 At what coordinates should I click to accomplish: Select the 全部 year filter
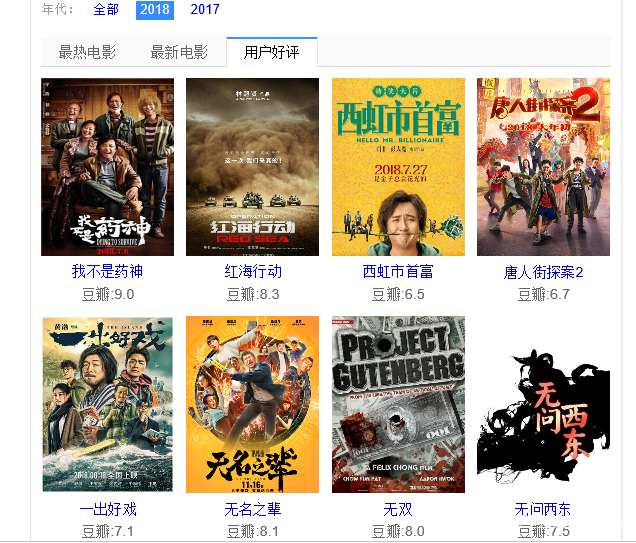106,10
